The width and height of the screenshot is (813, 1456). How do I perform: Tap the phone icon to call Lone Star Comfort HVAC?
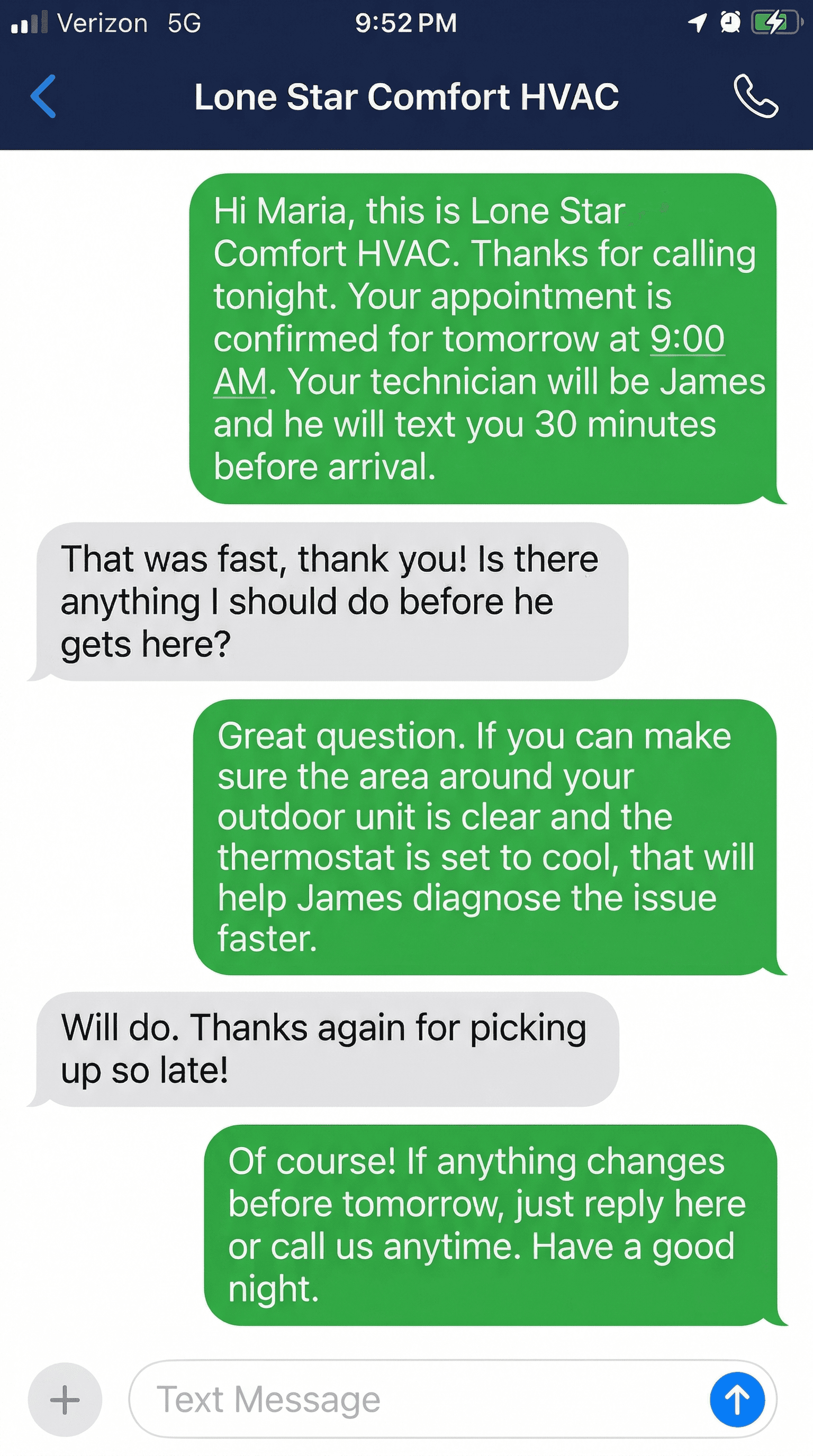(756, 97)
